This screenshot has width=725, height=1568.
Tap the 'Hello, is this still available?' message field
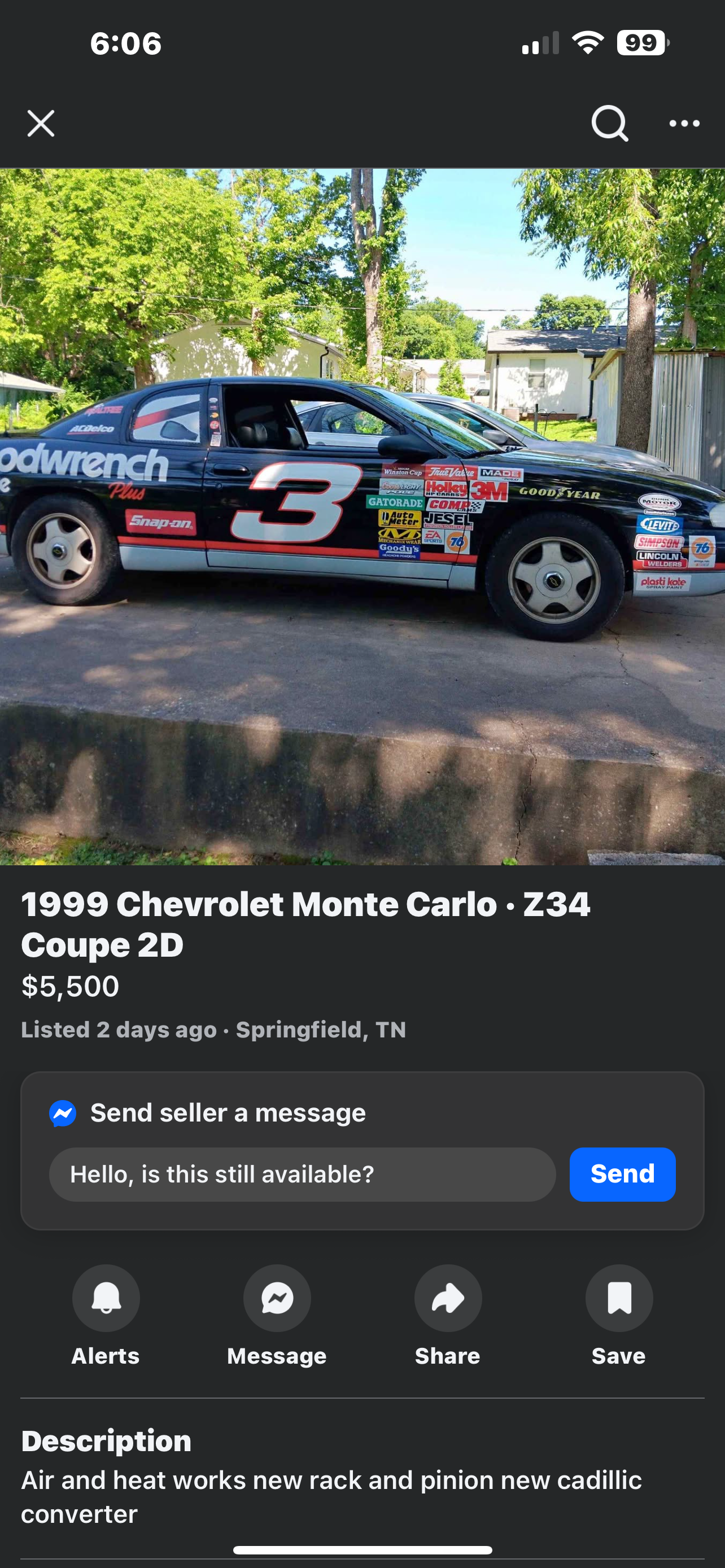pyautogui.click(x=302, y=1174)
